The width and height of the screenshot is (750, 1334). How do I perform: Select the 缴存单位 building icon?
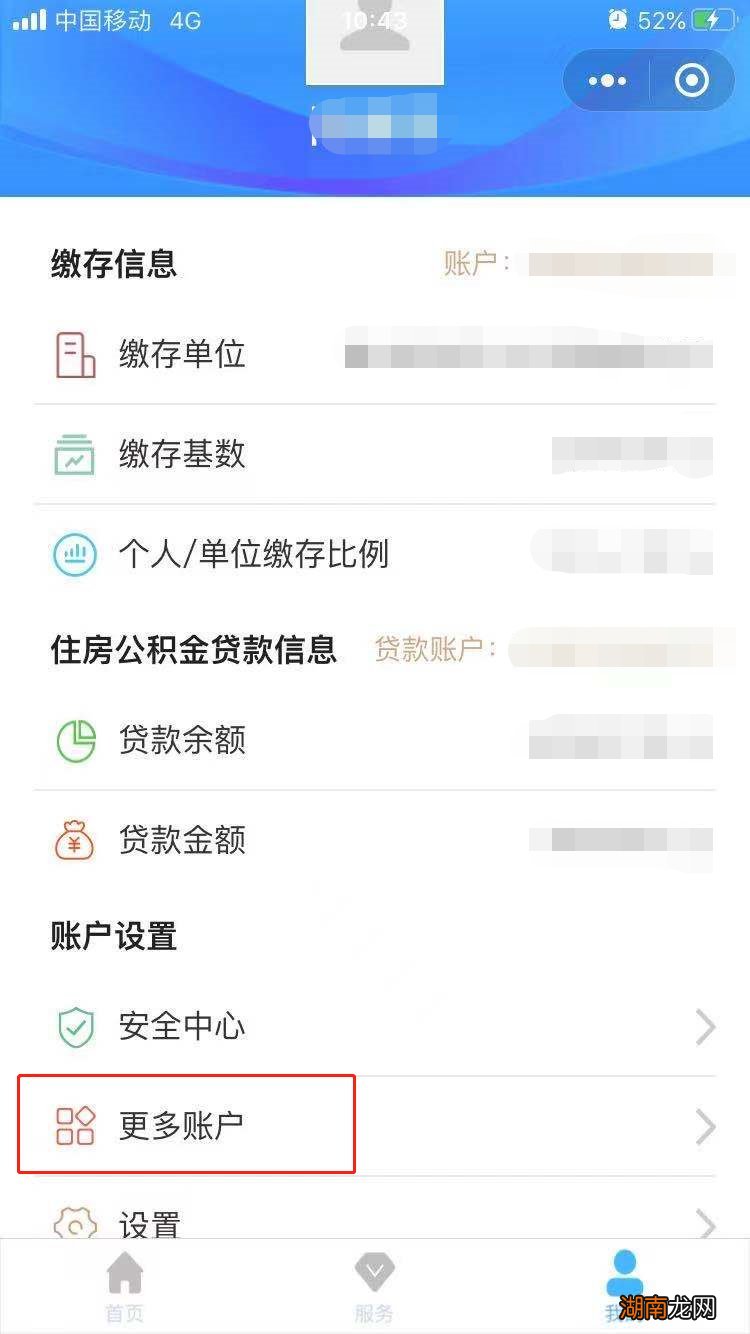point(75,355)
